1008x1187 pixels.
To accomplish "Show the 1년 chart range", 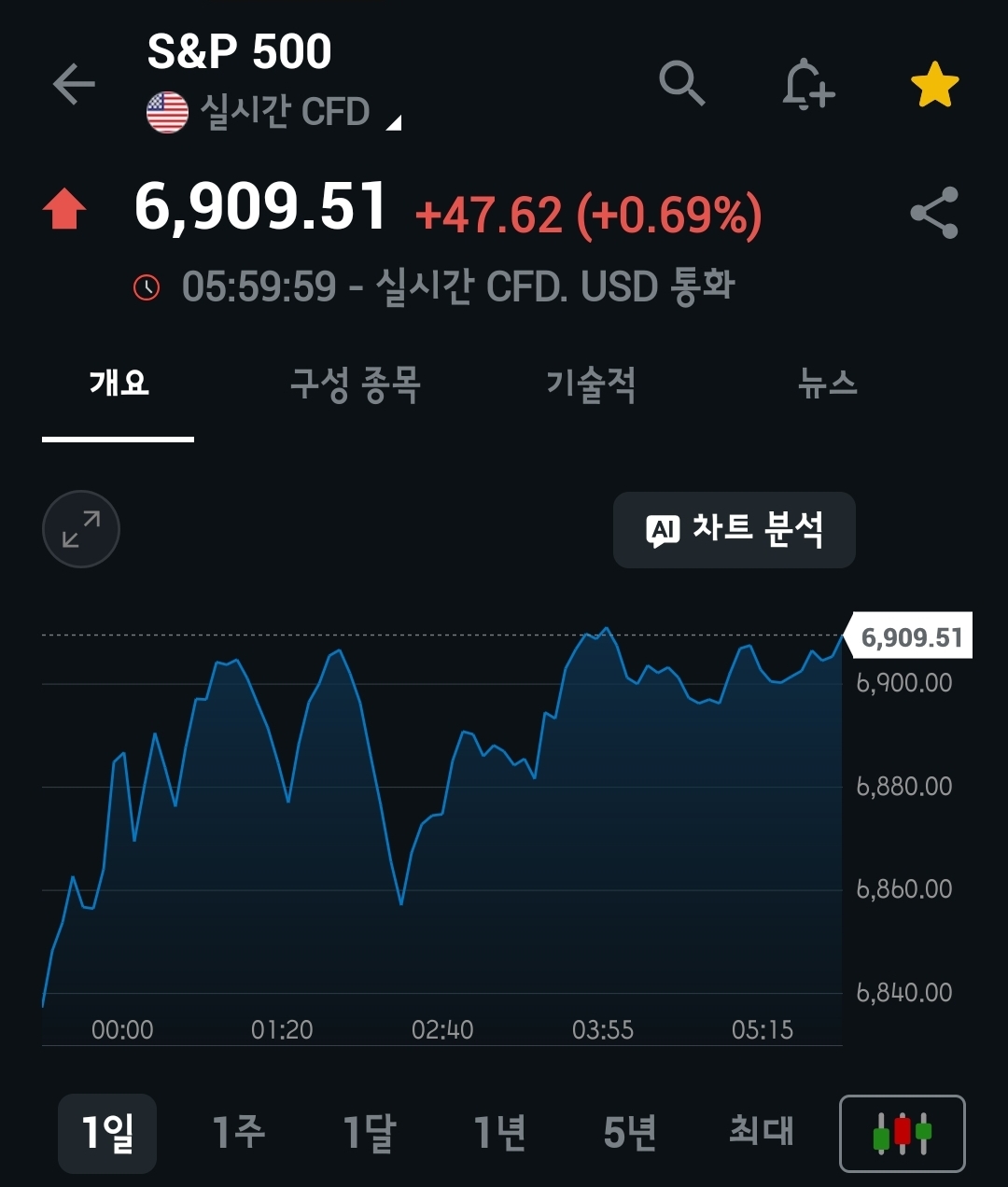I will (x=499, y=1133).
